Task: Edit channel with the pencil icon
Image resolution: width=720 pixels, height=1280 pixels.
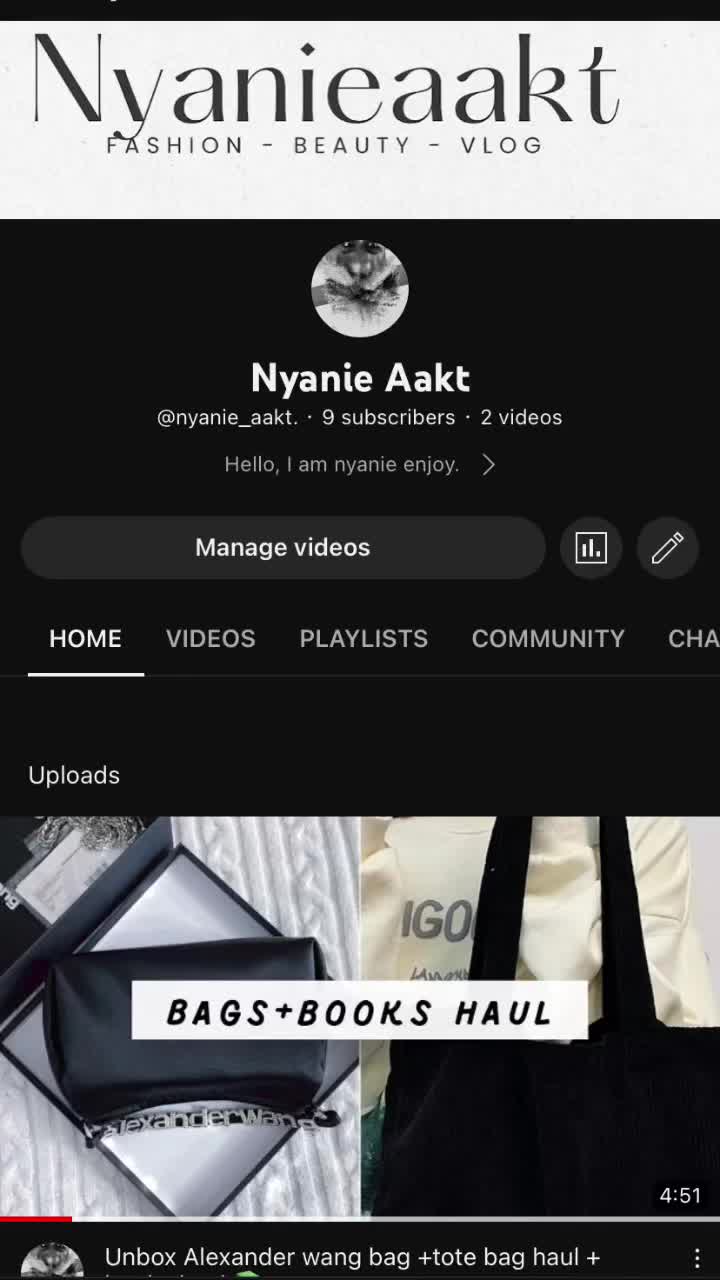Action: 667,547
